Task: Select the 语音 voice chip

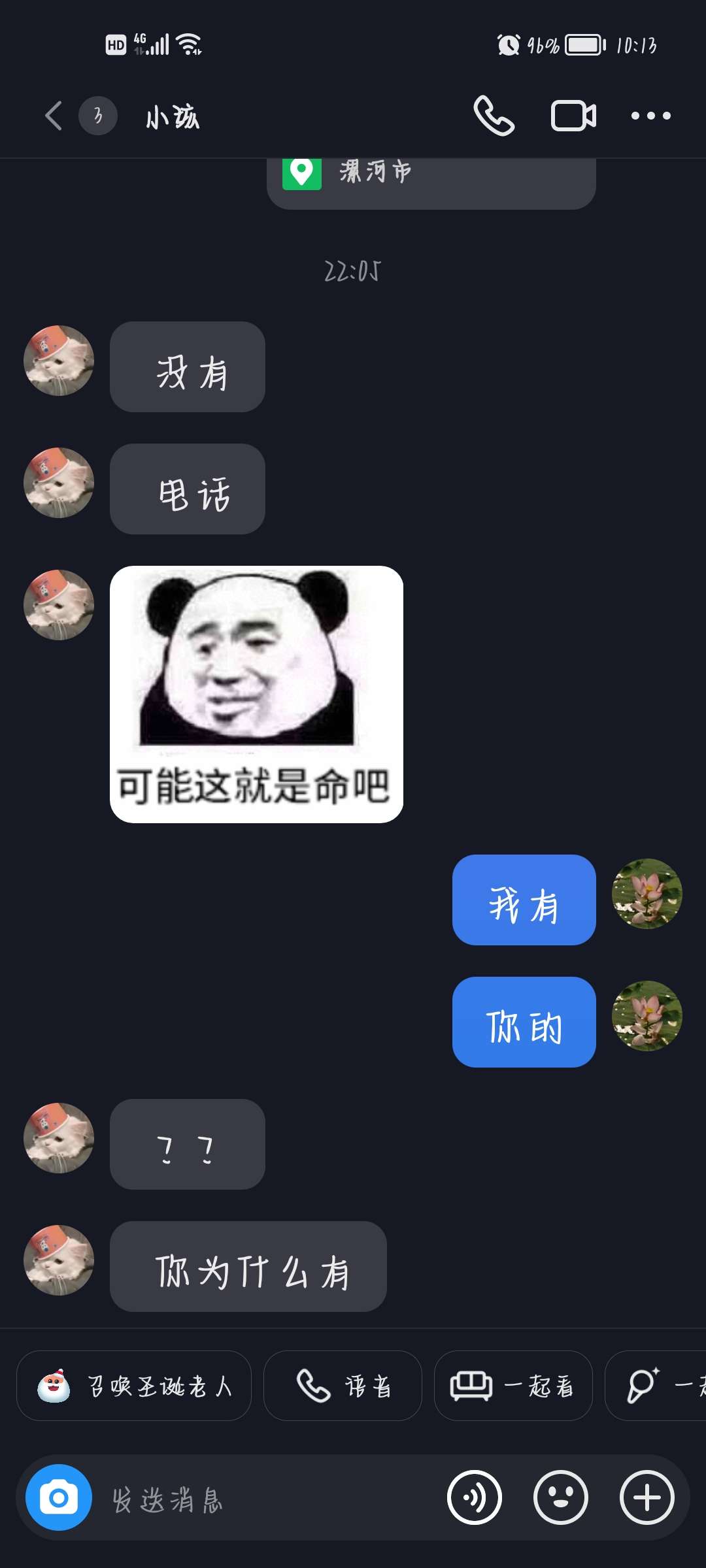Action: [343, 1386]
